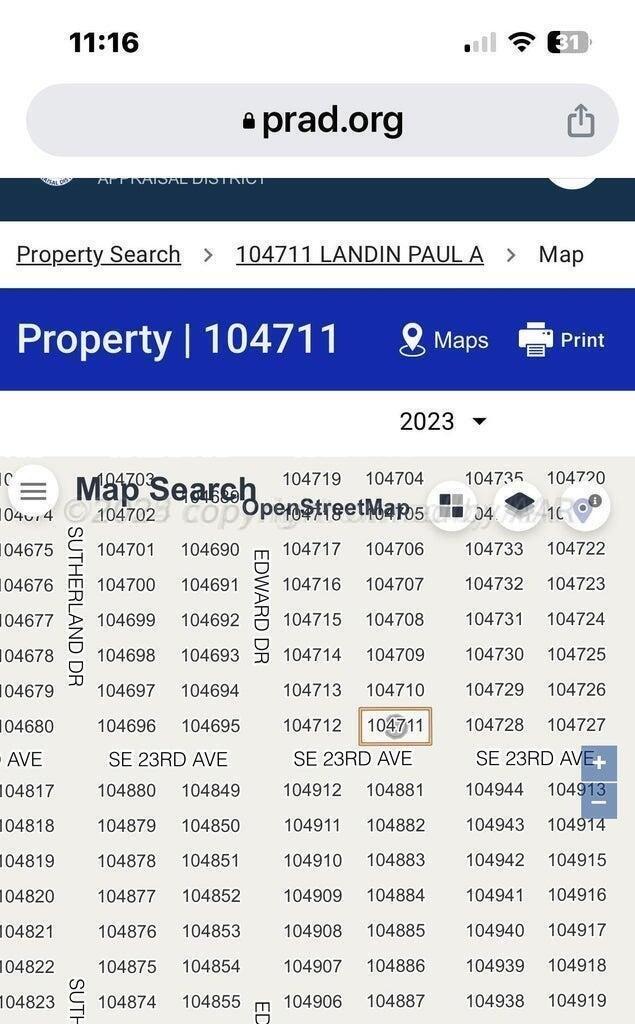Open the map layers icon
The height and width of the screenshot is (1024, 635).
pos(518,503)
